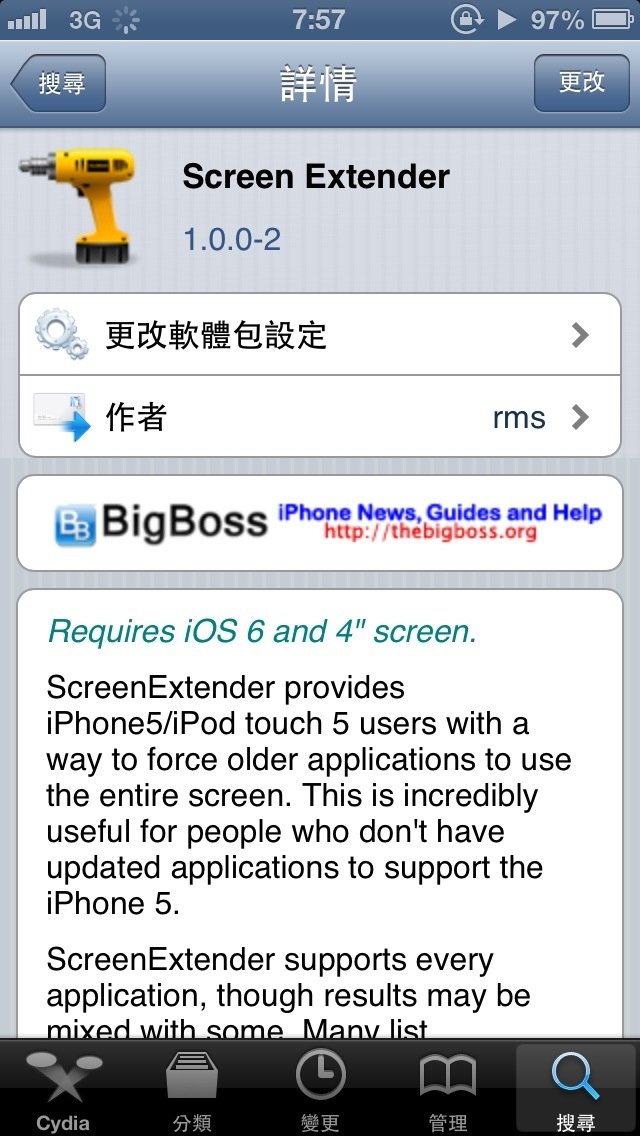Go back to 搜尋 results
The height and width of the screenshot is (1136, 640).
pos(58,84)
